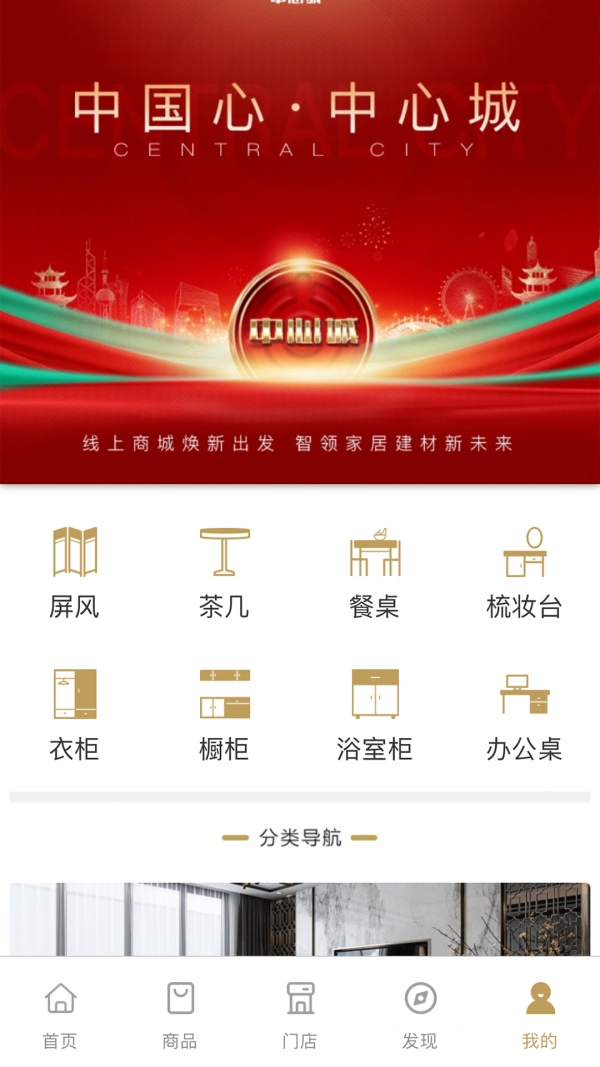
Task: Open the 衣柜 category
Action: pos(75,714)
